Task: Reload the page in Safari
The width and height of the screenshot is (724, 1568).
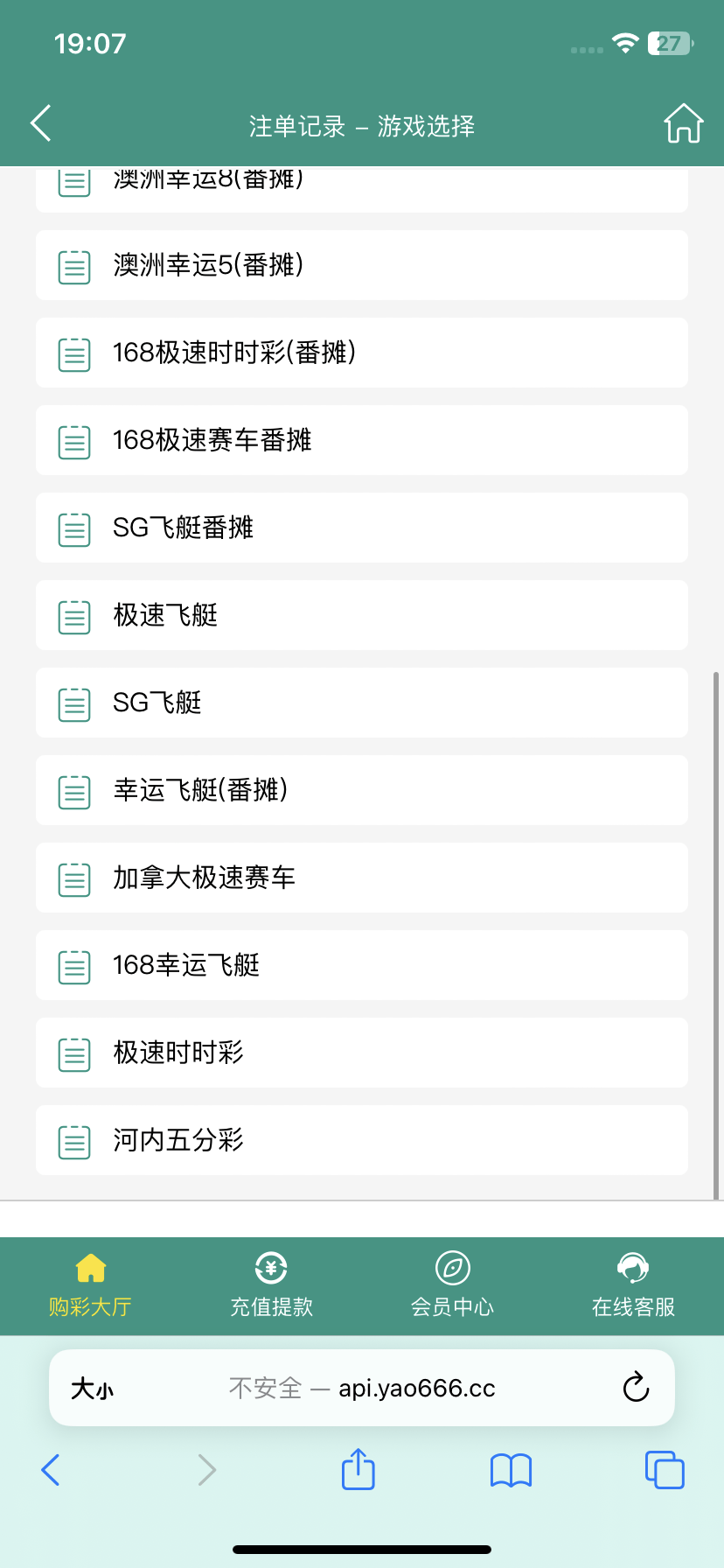Action: click(636, 1387)
